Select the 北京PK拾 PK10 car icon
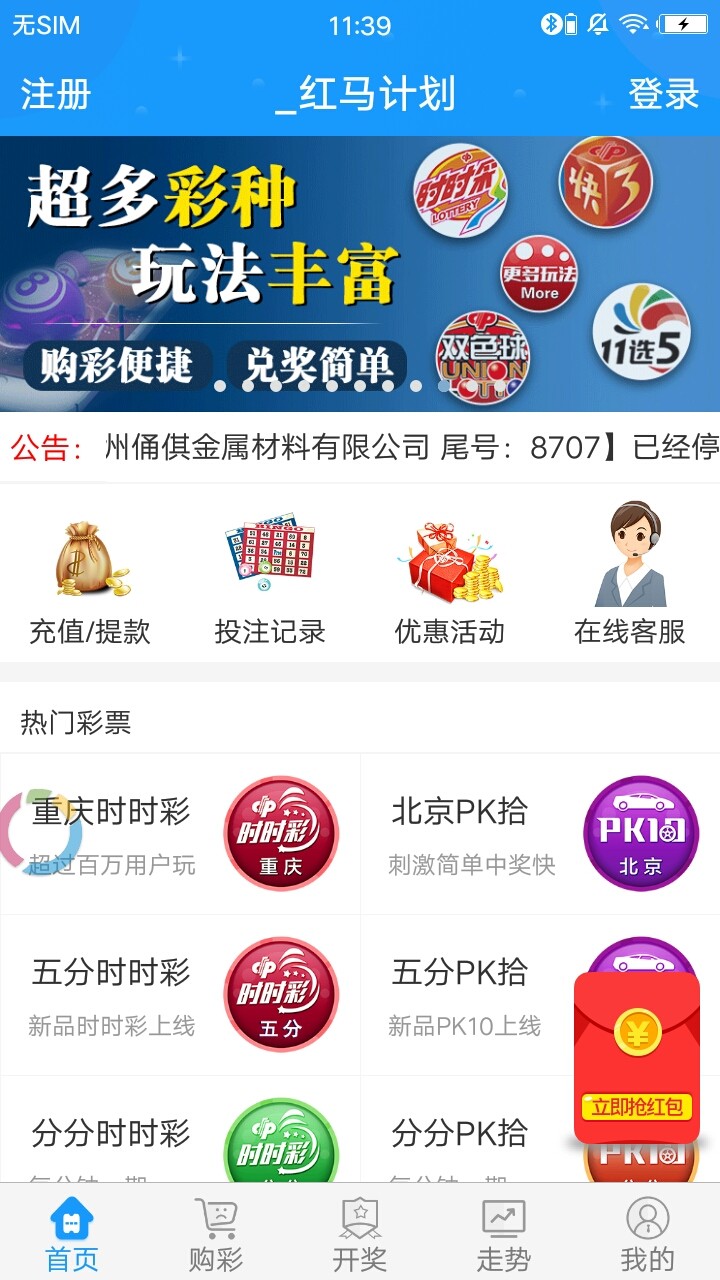 pyautogui.click(x=641, y=833)
